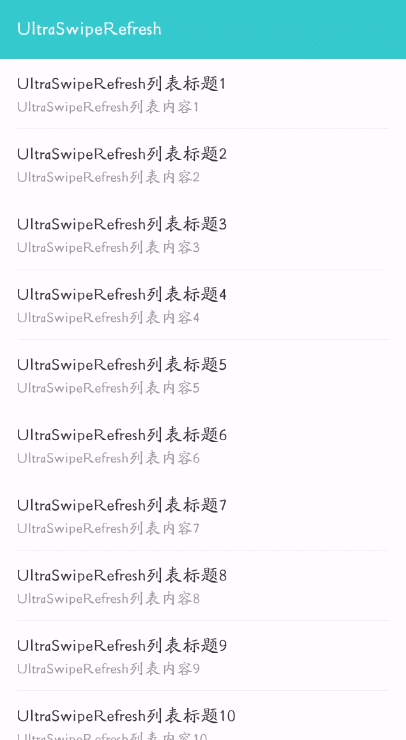The height and width of the screenshot is (740, 406).
Task: Select the row titled 列表标题2
Action: click(x=203, y=164)
